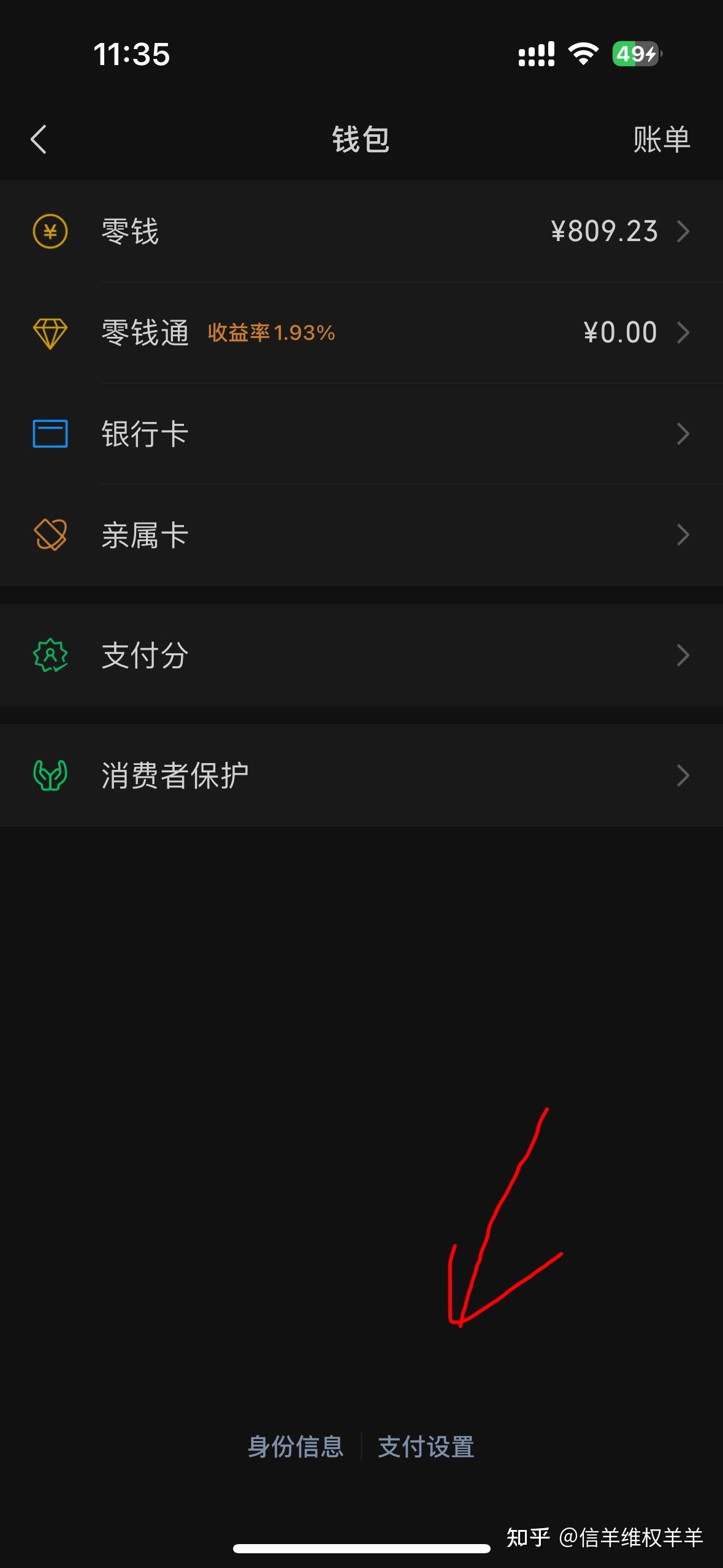The width and height of the screenshot is (723, 1568).
Task: Tap the 身份信息 link
Action: click(296, 1447)
